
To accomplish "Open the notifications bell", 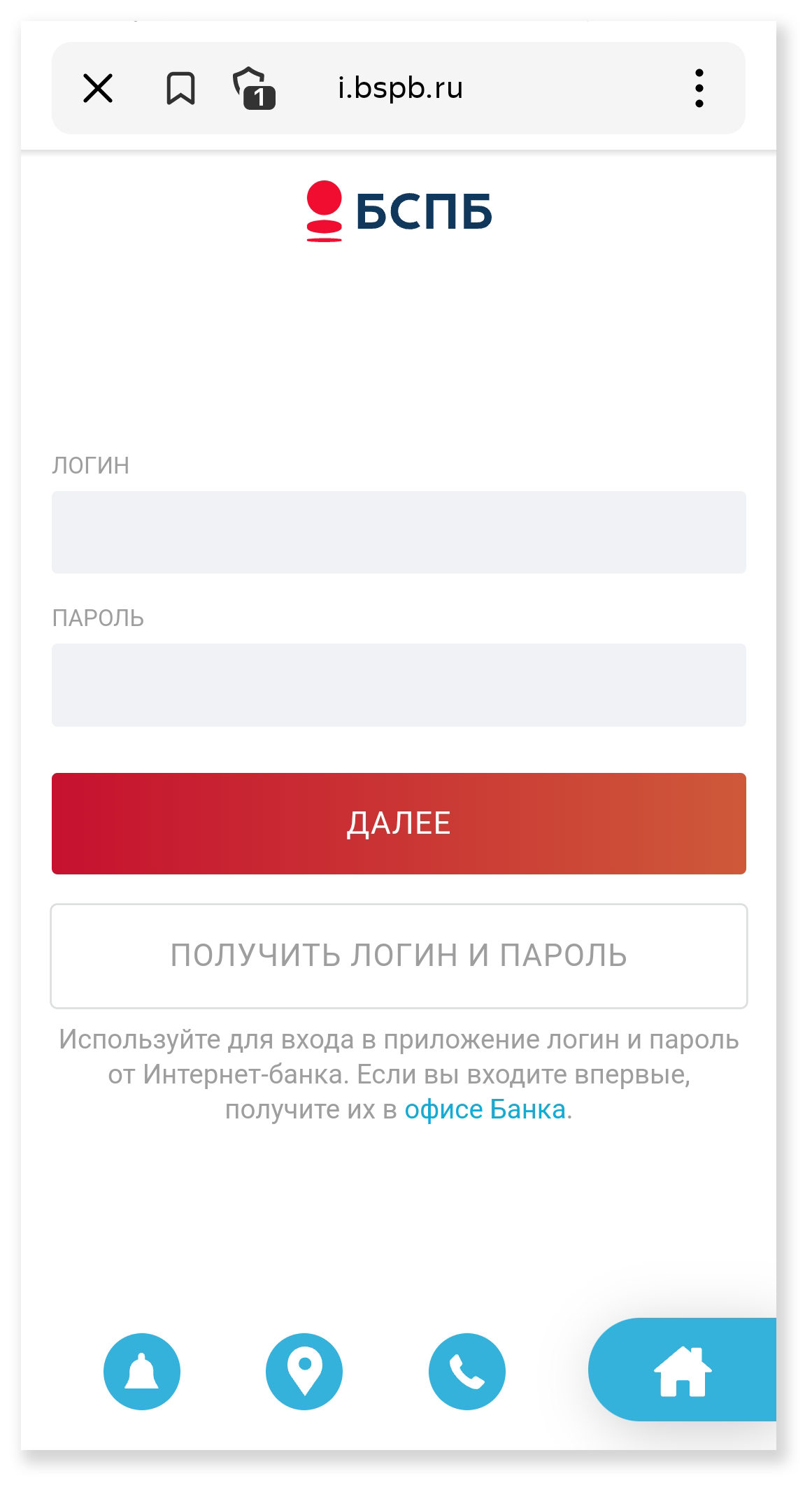I will point(142,1372).
